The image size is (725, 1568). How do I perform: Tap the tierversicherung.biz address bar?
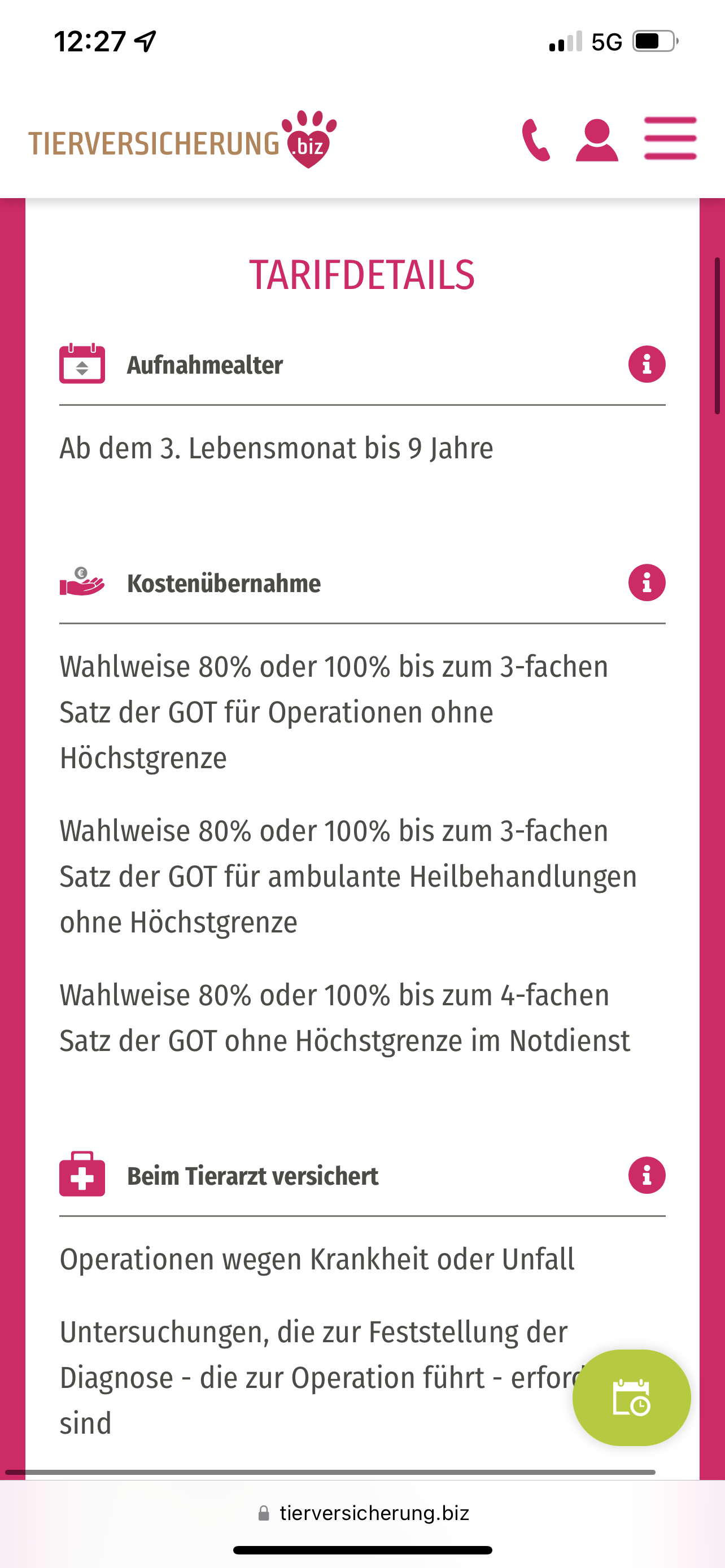coord(363,1513)
